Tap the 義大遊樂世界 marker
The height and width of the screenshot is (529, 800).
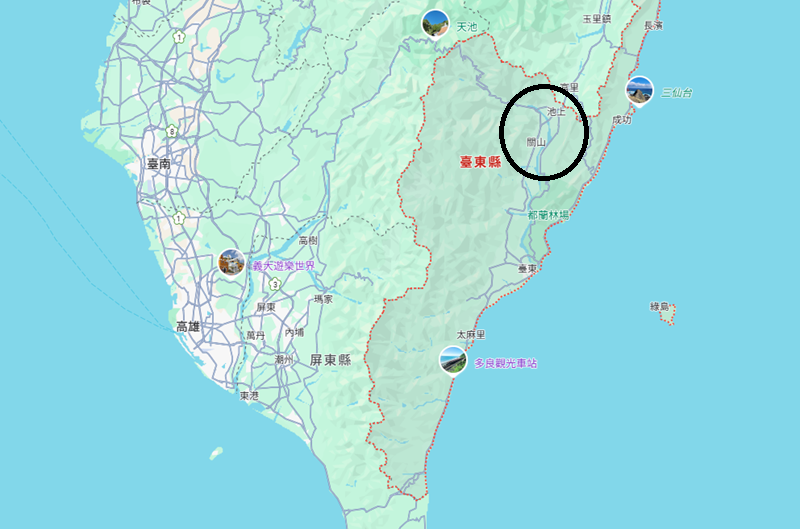(x=232, y=264)
